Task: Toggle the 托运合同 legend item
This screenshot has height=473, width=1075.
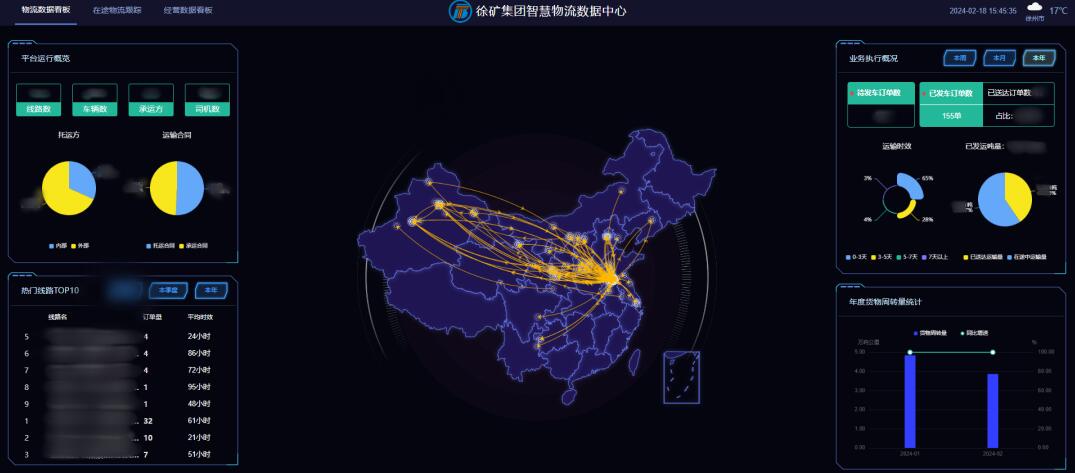Action: (x=162, y=245)
